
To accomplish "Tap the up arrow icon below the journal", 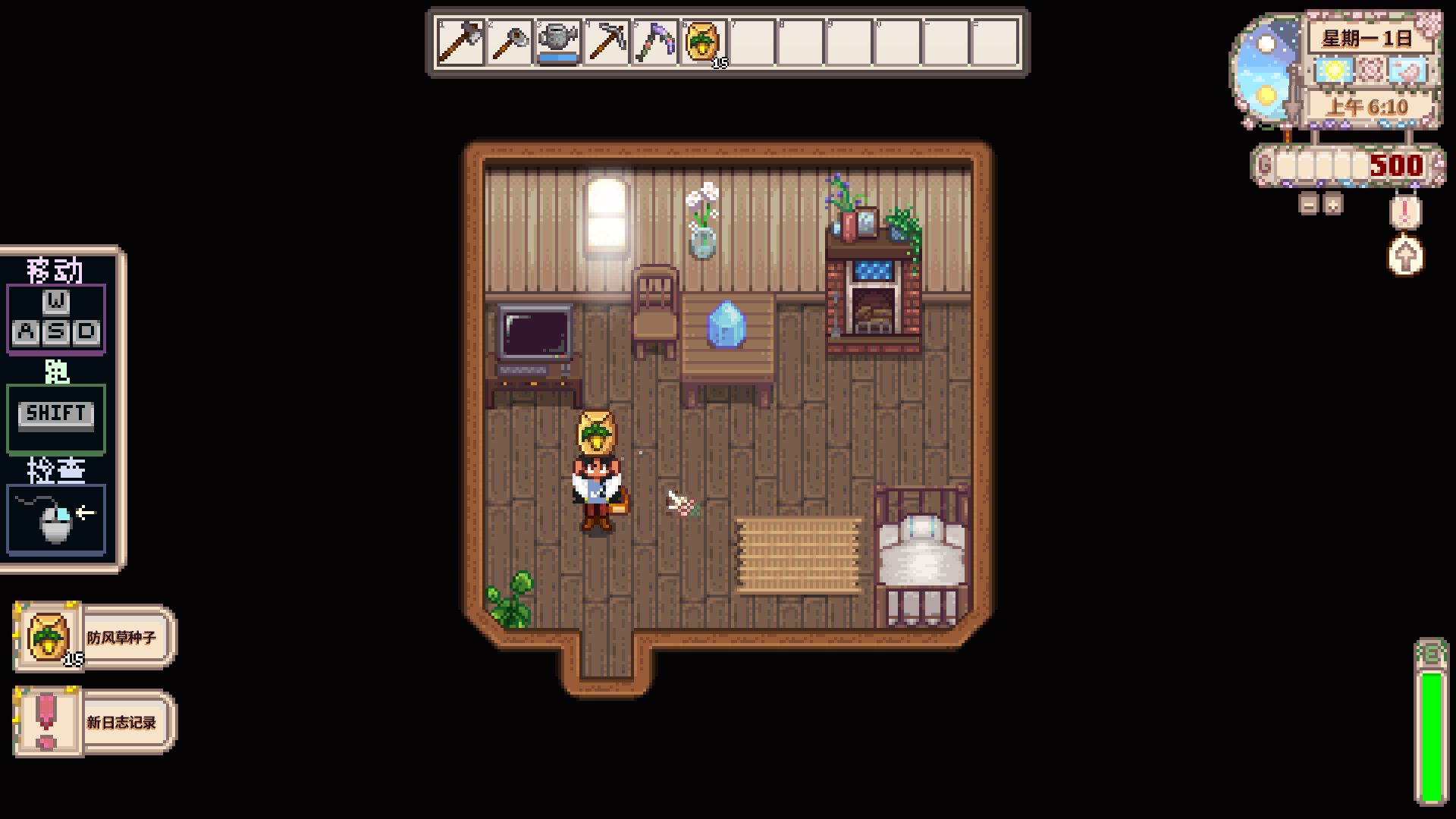I will click(1405, 256).
